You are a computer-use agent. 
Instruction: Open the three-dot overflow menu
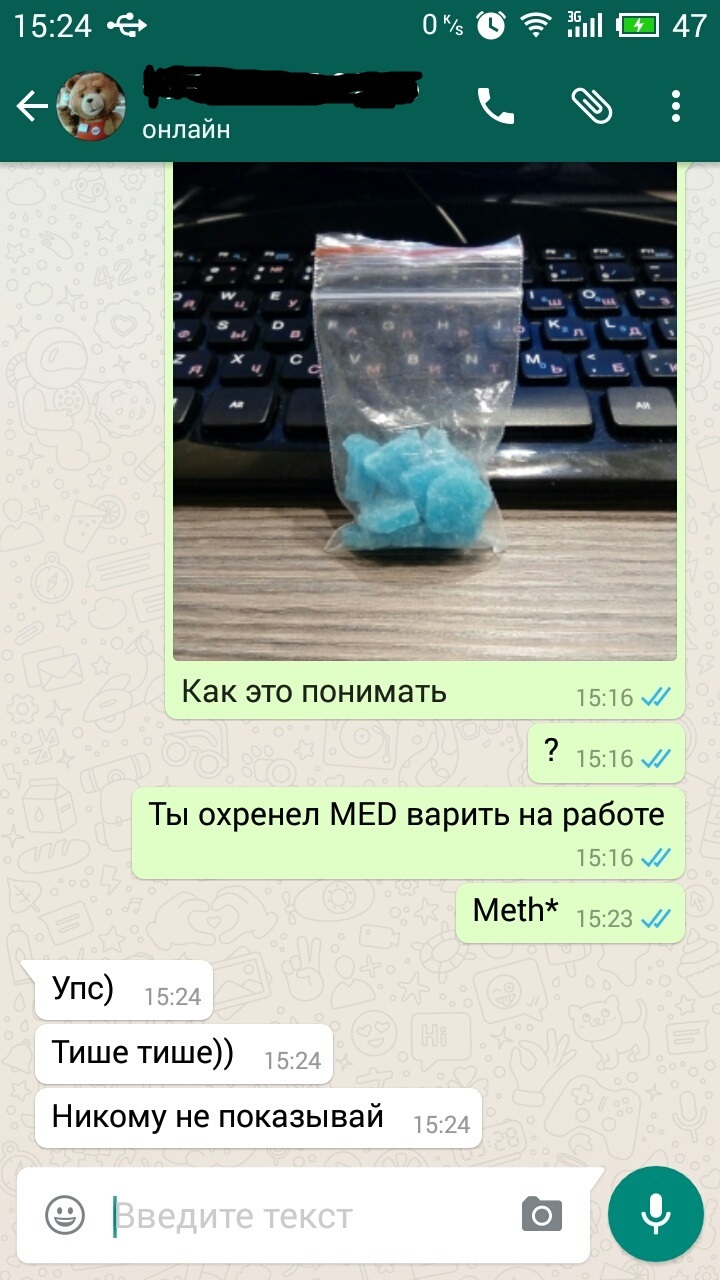coord(677,106)
